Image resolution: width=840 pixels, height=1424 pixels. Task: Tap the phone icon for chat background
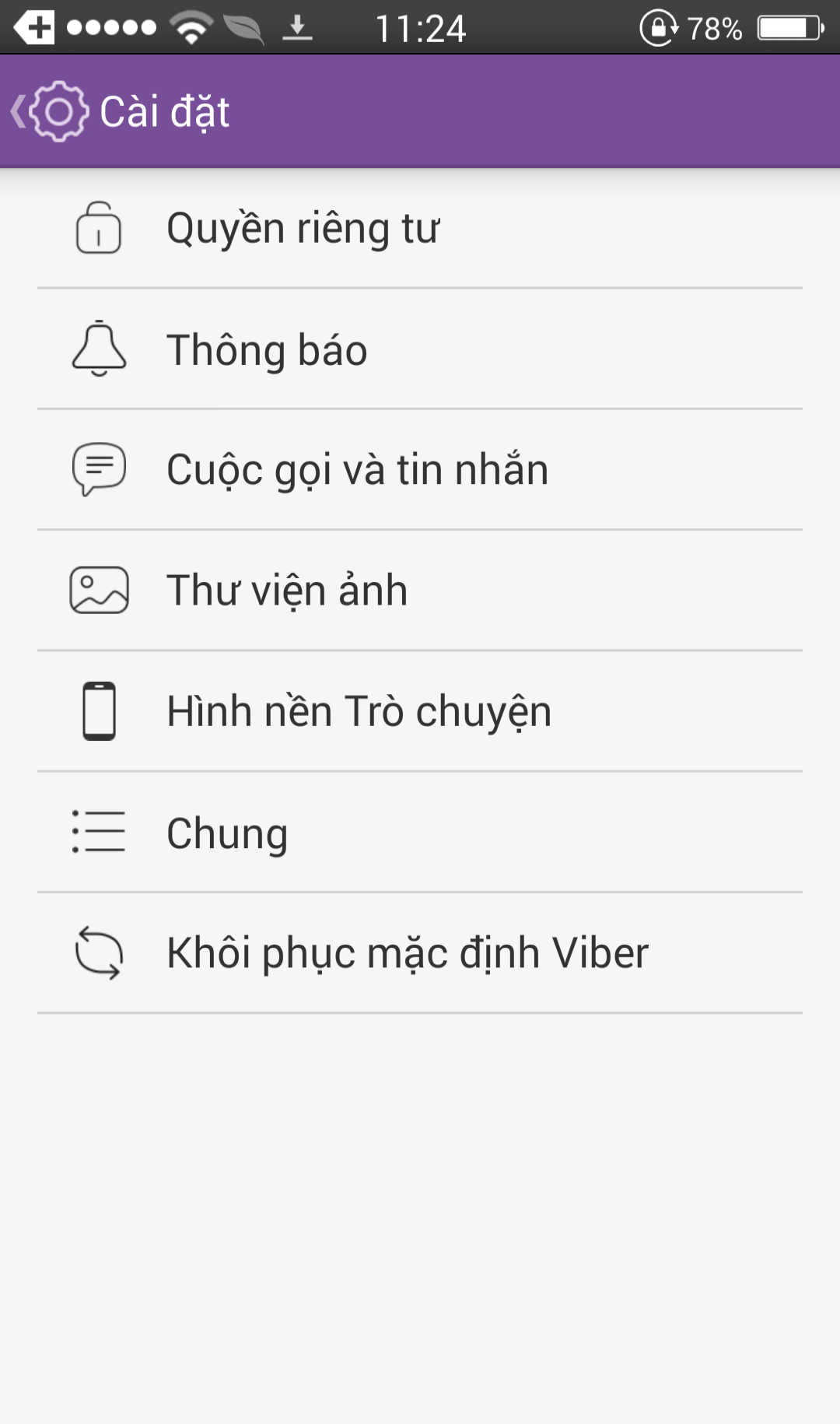coord(98,710)
